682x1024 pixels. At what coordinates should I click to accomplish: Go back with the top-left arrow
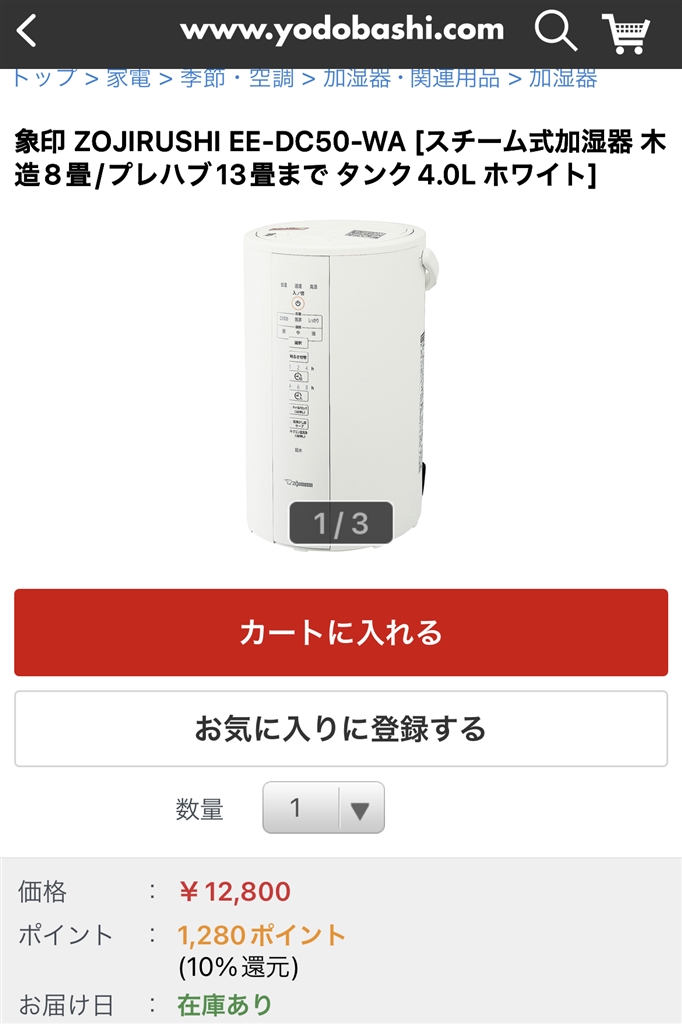27,31
